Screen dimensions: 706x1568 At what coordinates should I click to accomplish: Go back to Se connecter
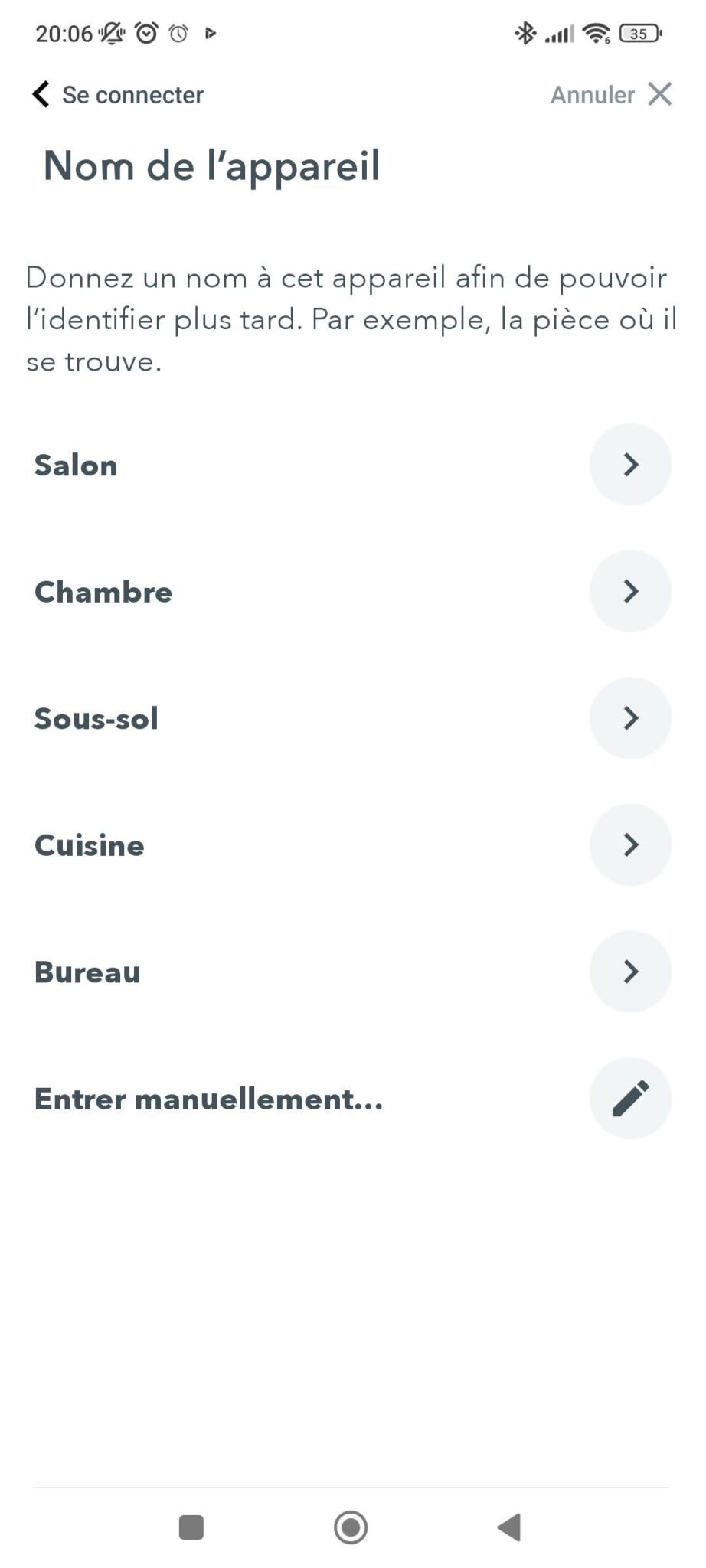coord(118,95)
